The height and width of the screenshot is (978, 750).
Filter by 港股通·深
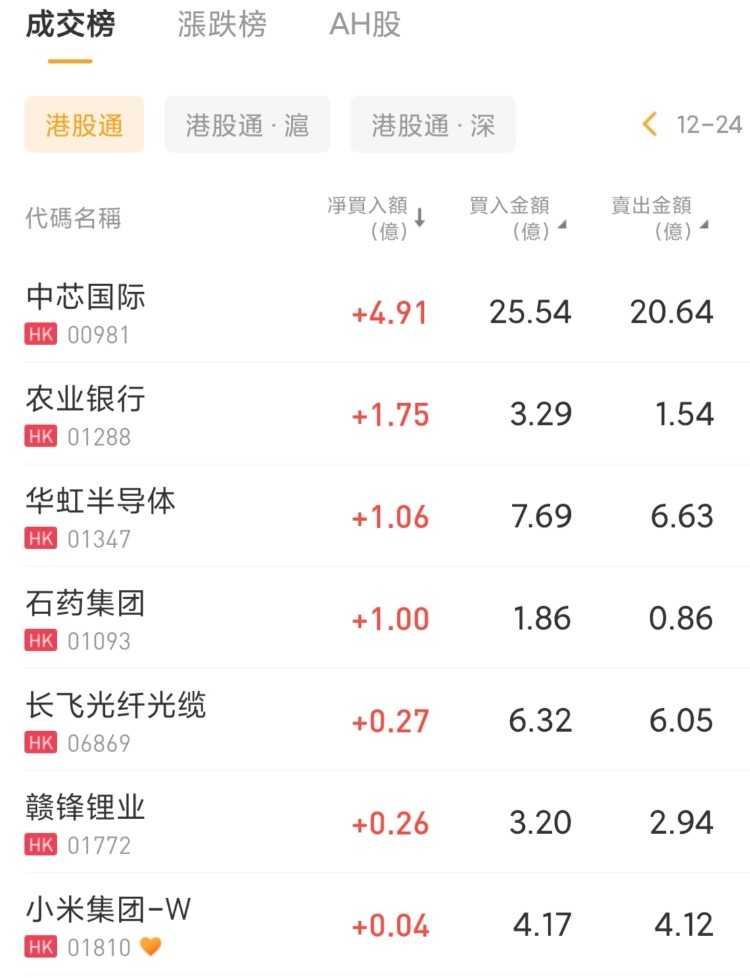point(433,125)
